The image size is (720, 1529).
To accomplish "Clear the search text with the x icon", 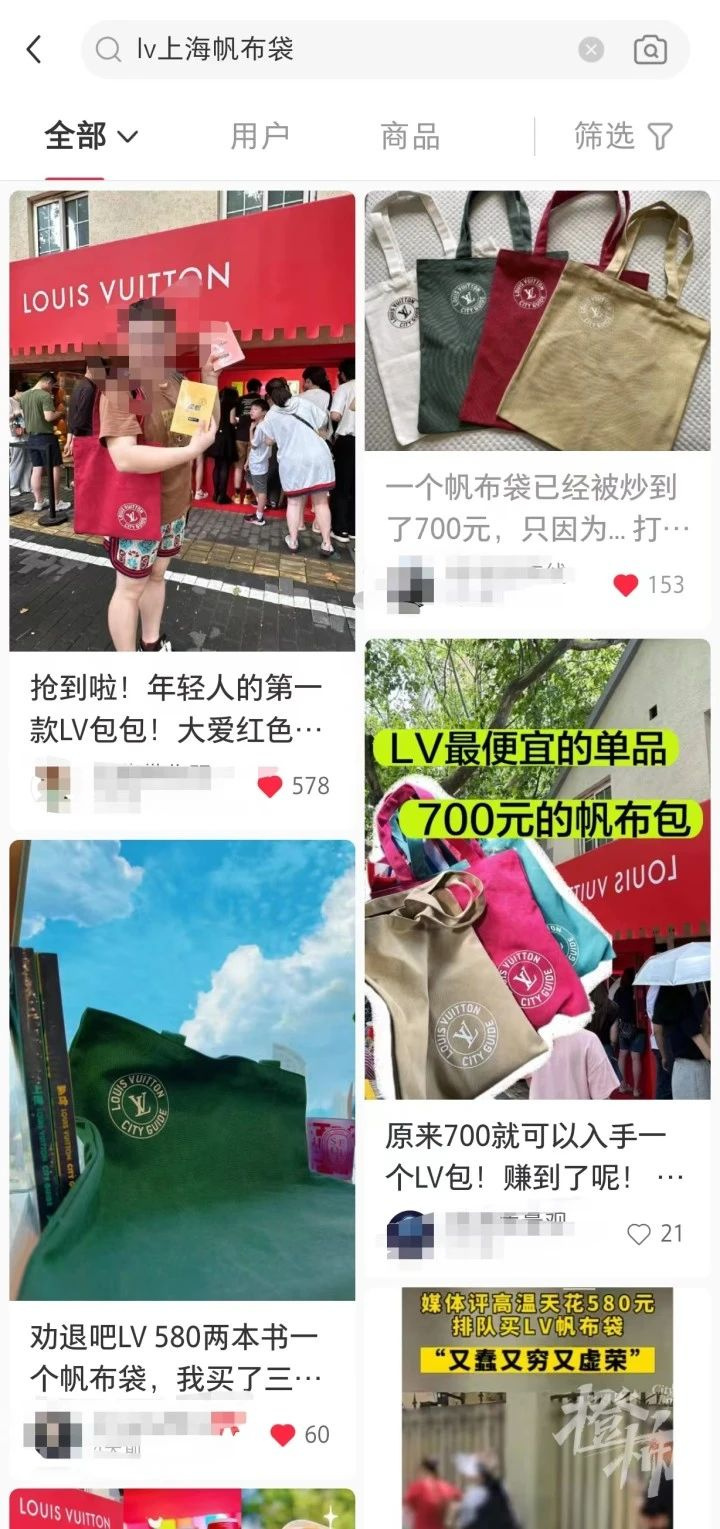I will pos(590,49).
